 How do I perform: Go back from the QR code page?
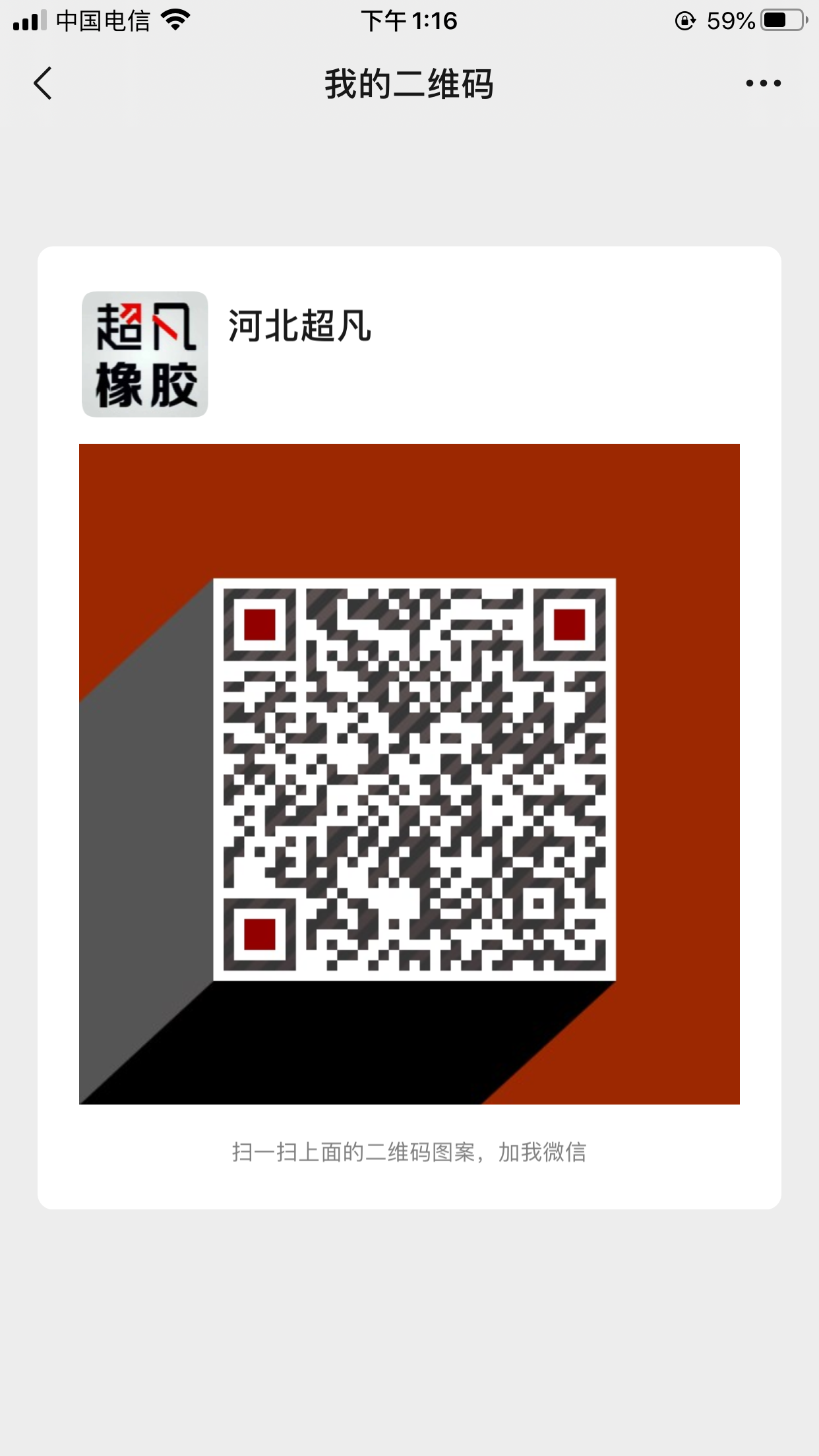pyautogui.click(x=43, y=84)
